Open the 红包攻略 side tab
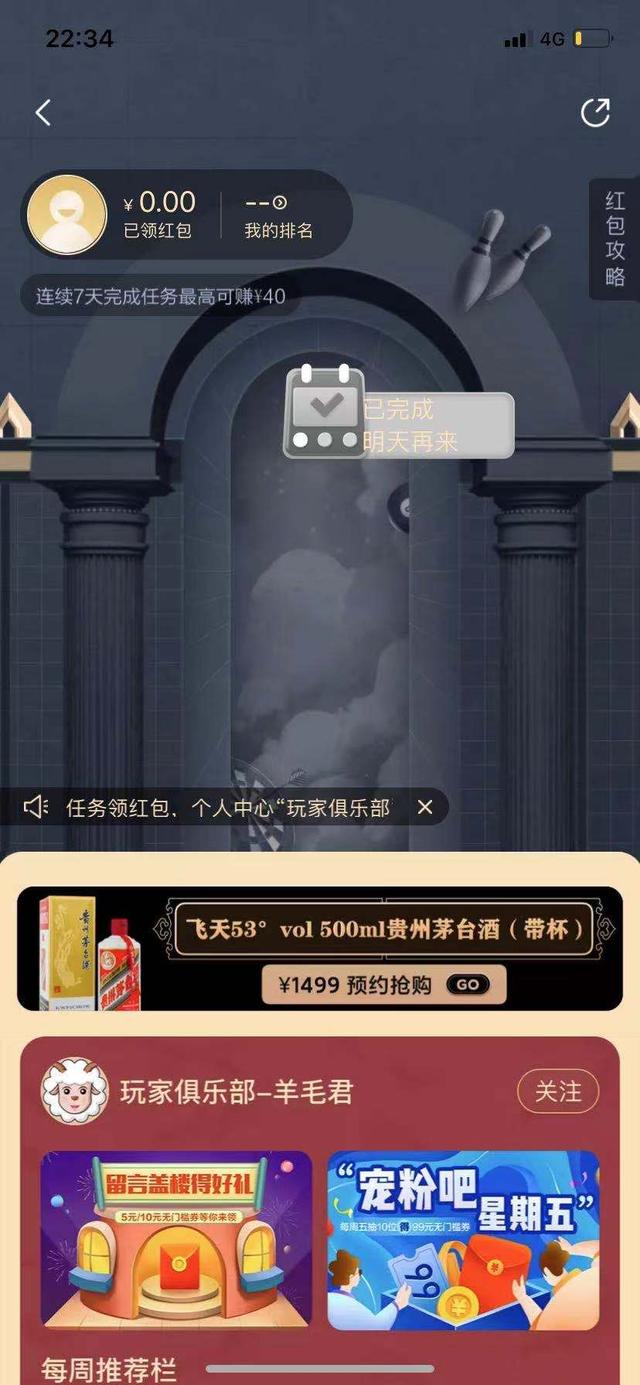This screenshot has height=1385, width=640. pyautogui.click(x=615, y=239)
